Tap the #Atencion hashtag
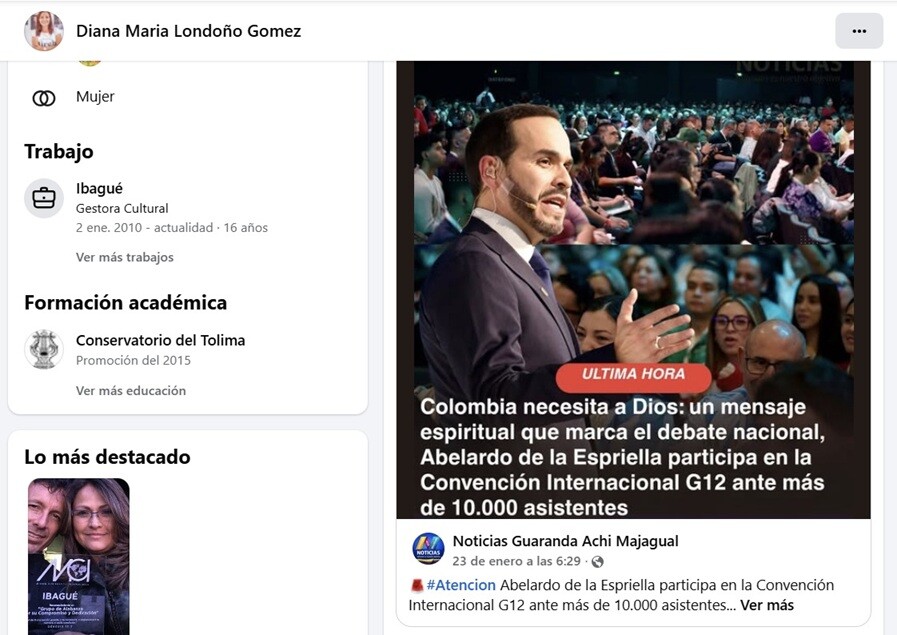This screenshot has height=635, width=897. (461, 585)
